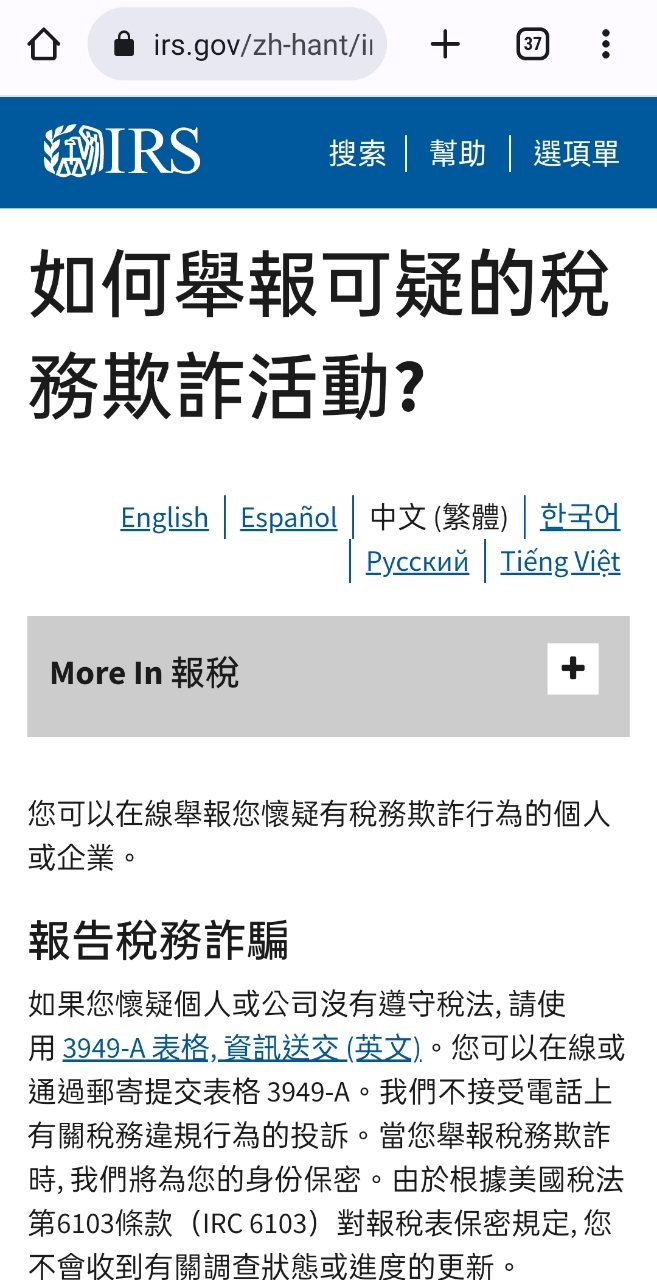Open 搜索 in the IRS header
The width and height of the screenshot is (657, 1280).
point(357,153)
